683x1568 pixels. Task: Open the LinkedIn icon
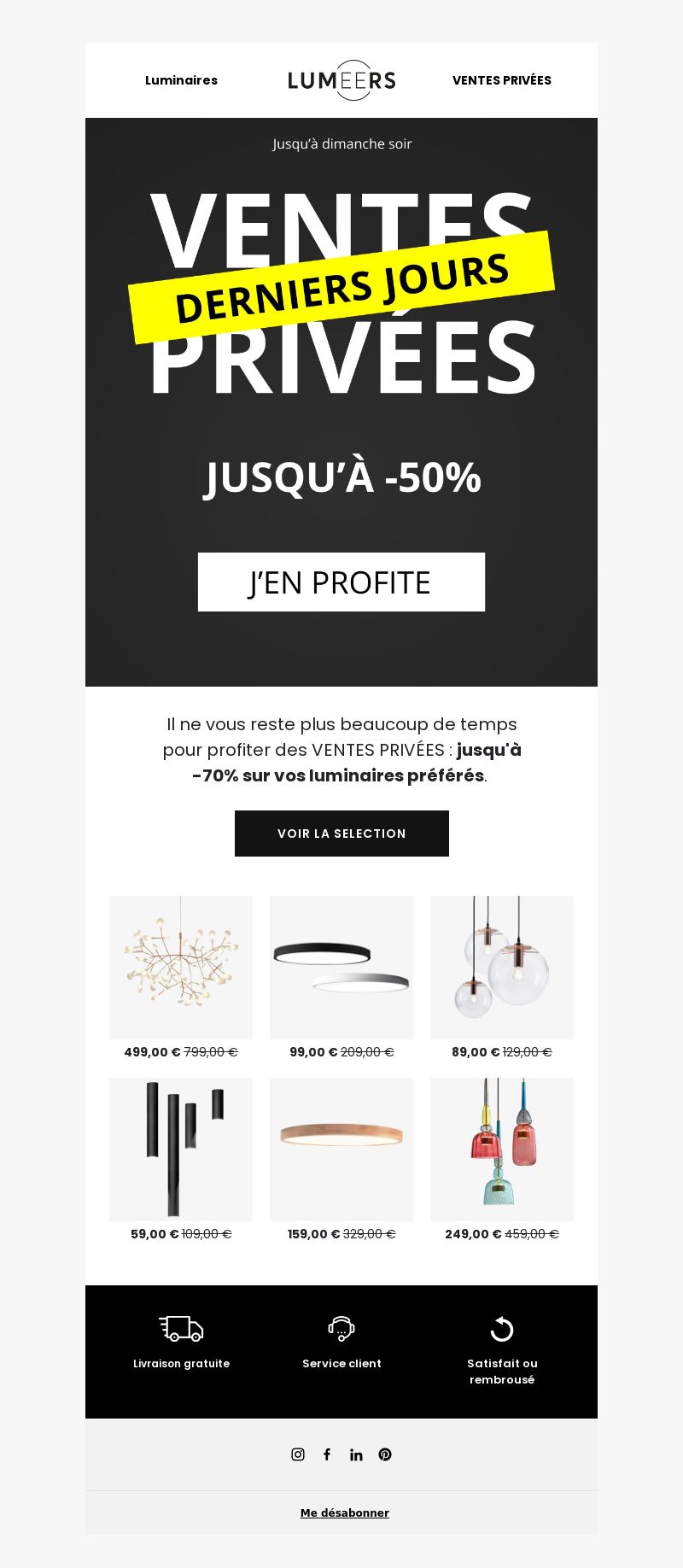[356, 1454]
